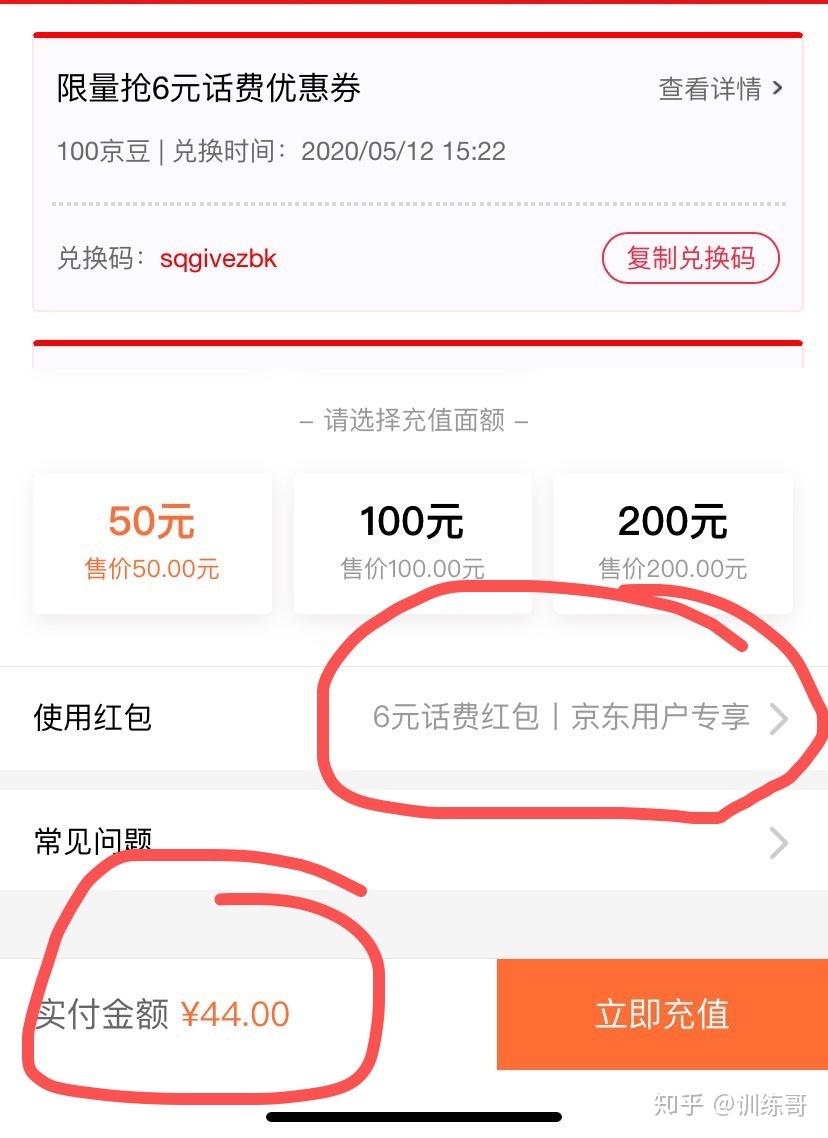The width and height of the screenshot is (828, 1138).
Task: Choose the 200元 recharge amount
Action: tap(672, 543)
